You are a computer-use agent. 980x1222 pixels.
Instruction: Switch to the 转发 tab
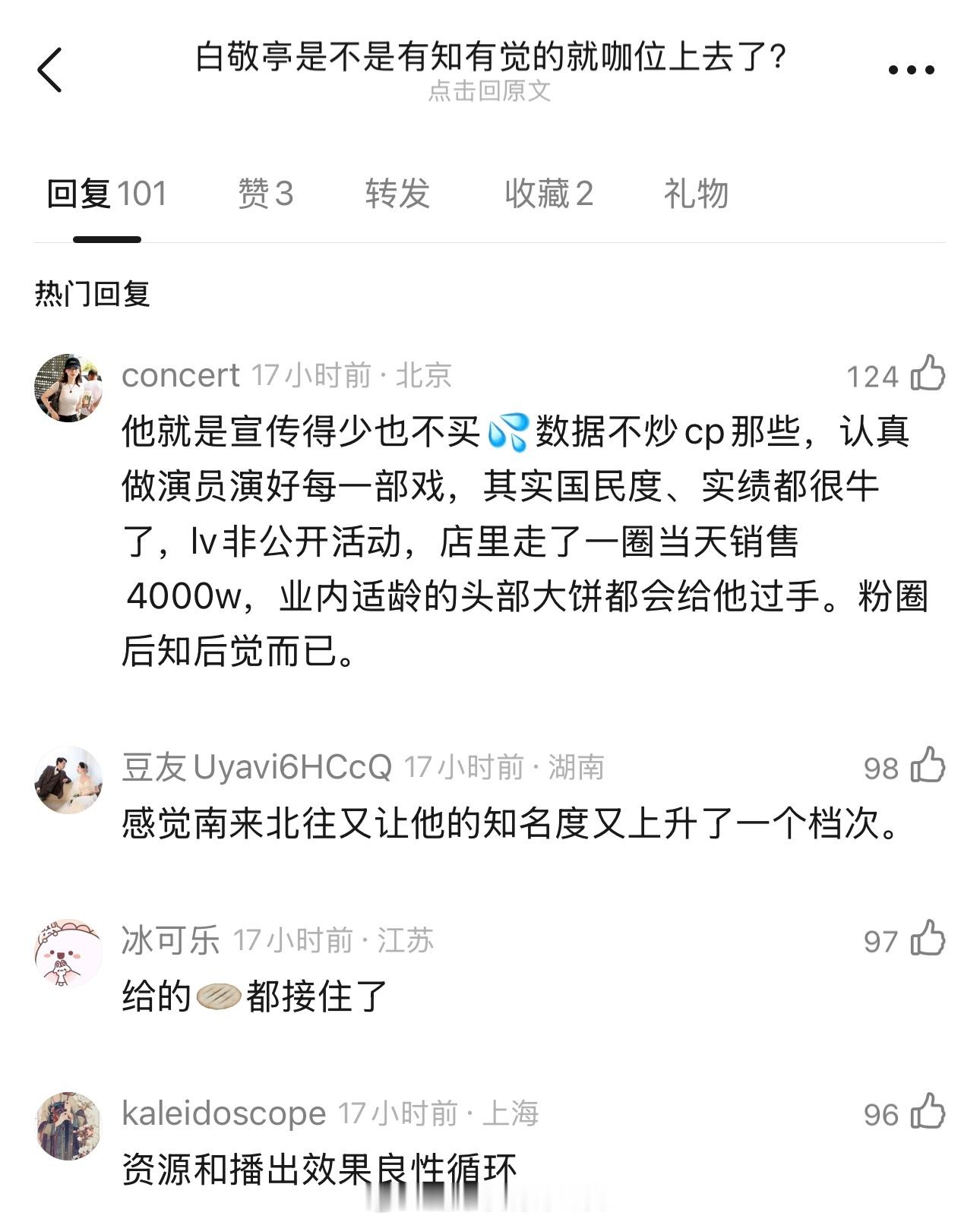click(x=397, y=194)
